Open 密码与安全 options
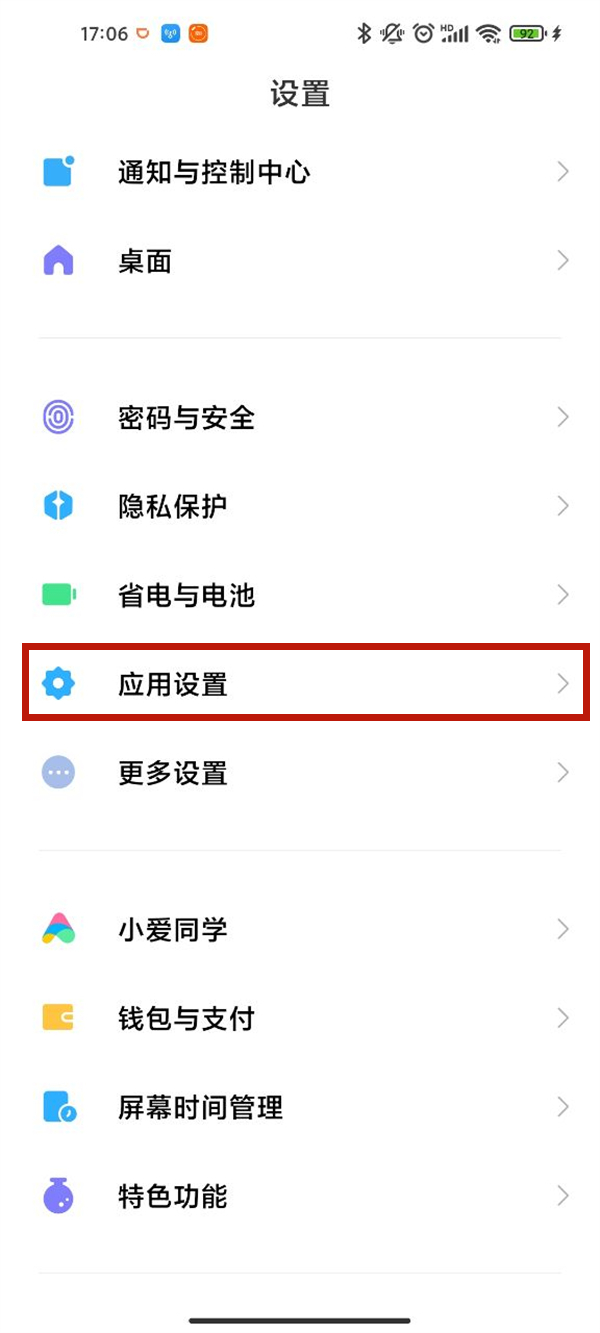Image resolution: width=600 pixels, height=1333 pixels. tap(300, 417)
